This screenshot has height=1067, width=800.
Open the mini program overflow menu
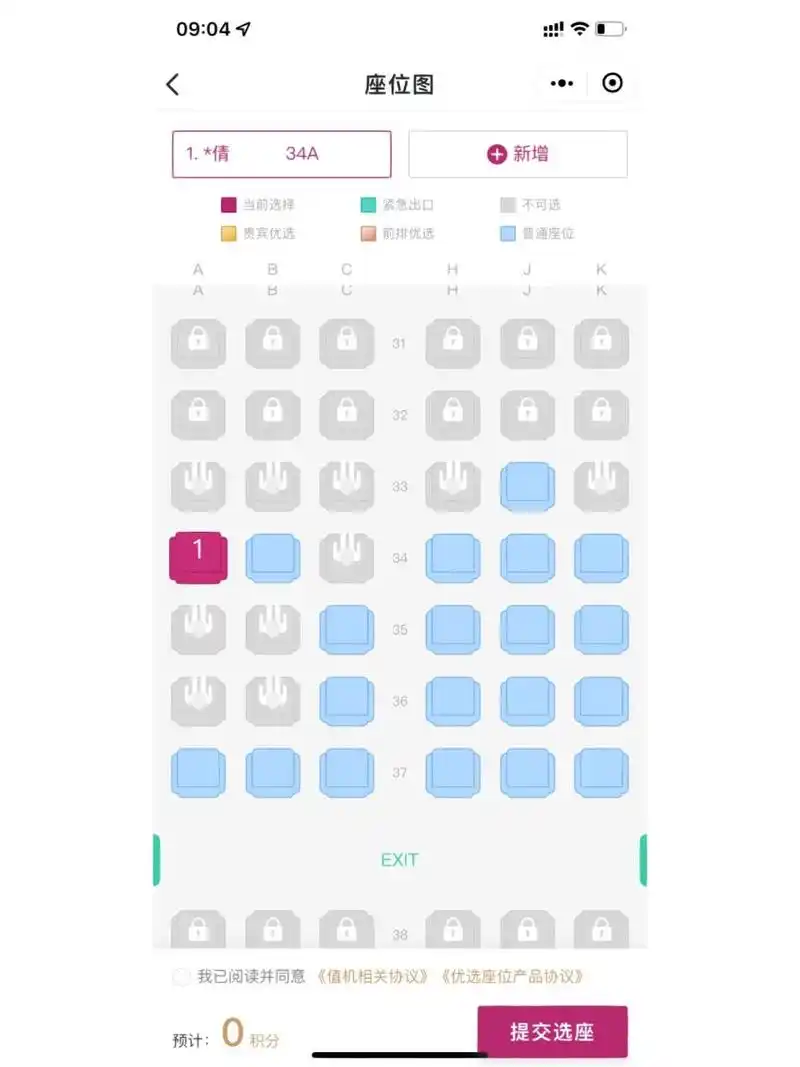pos(562,84)
